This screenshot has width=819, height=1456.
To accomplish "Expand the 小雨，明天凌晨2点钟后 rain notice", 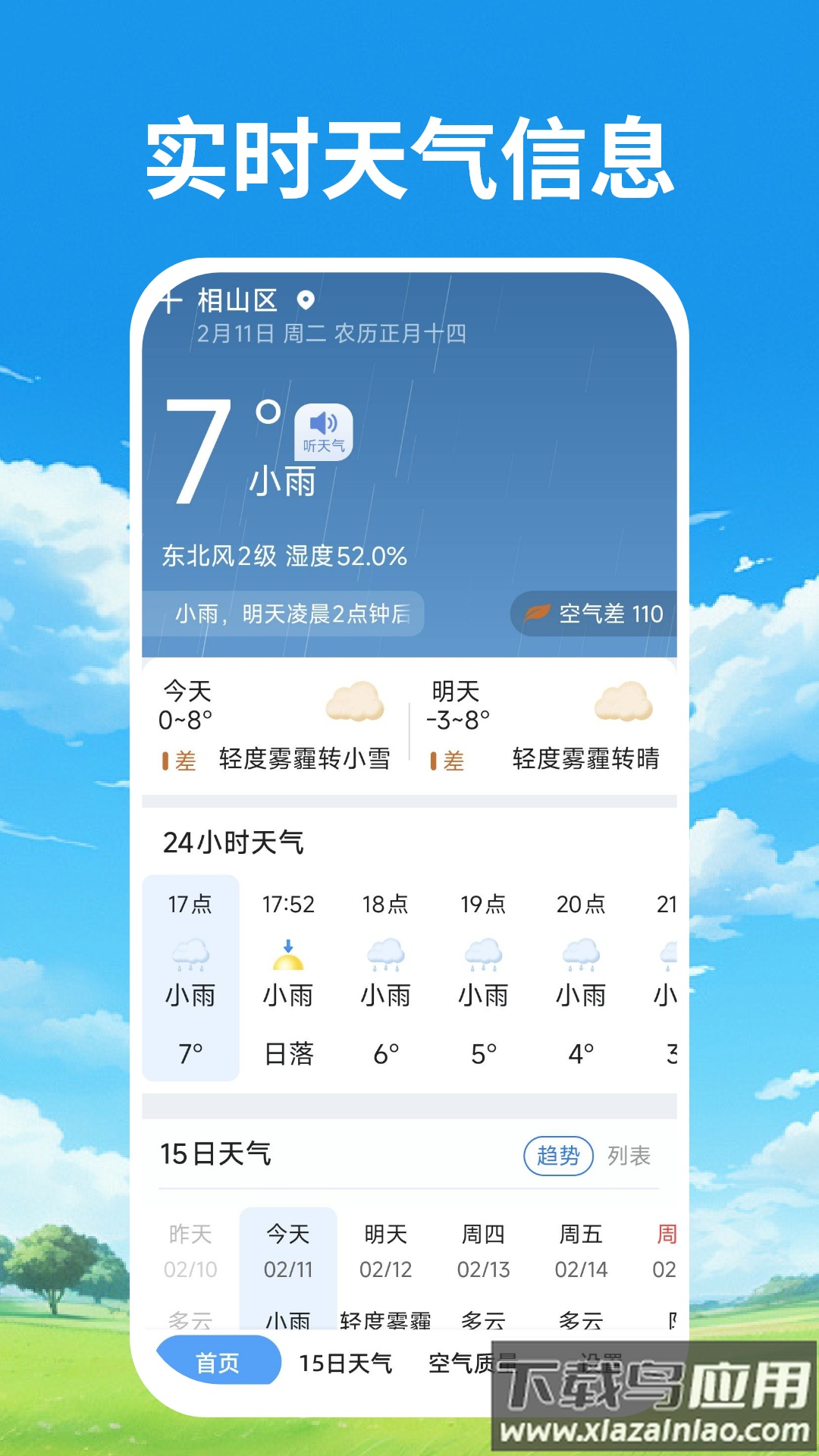I will click(x=296, y=613).
